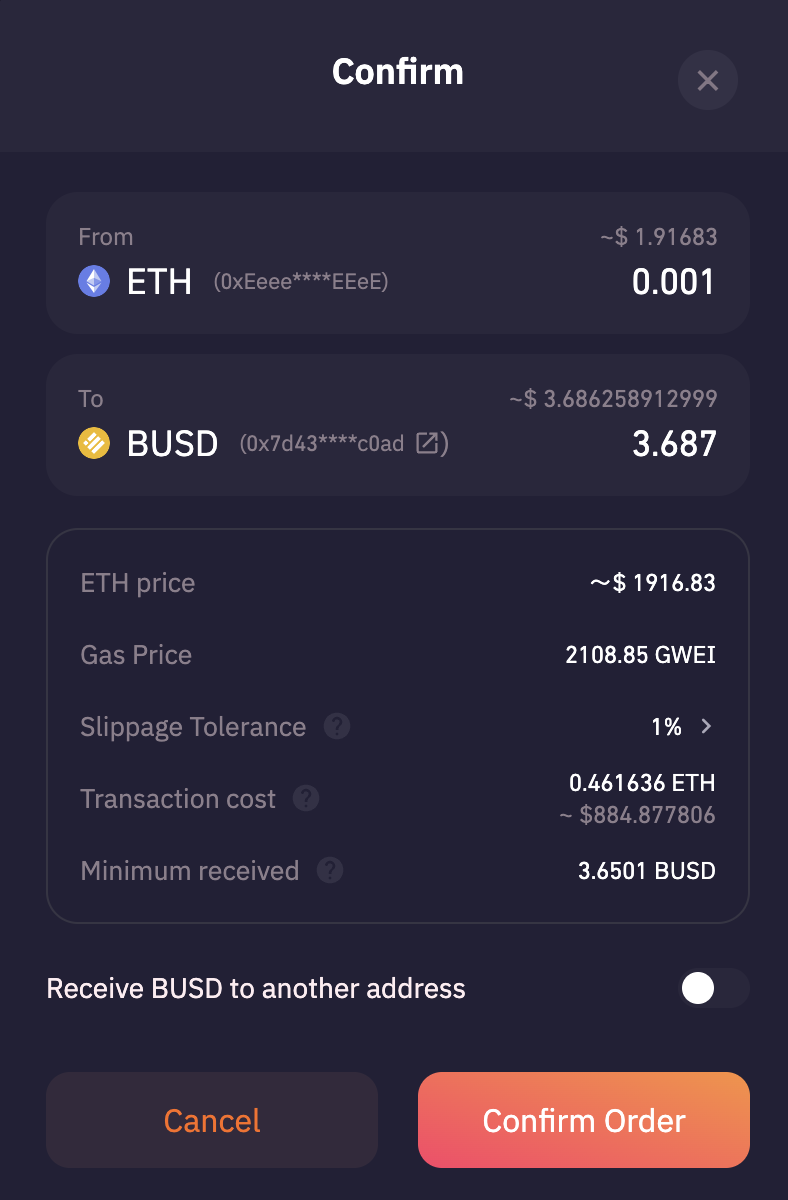The image size is (788, 1200).
Task: Close the Confirm dialog
Action: (x=707, y=80)
